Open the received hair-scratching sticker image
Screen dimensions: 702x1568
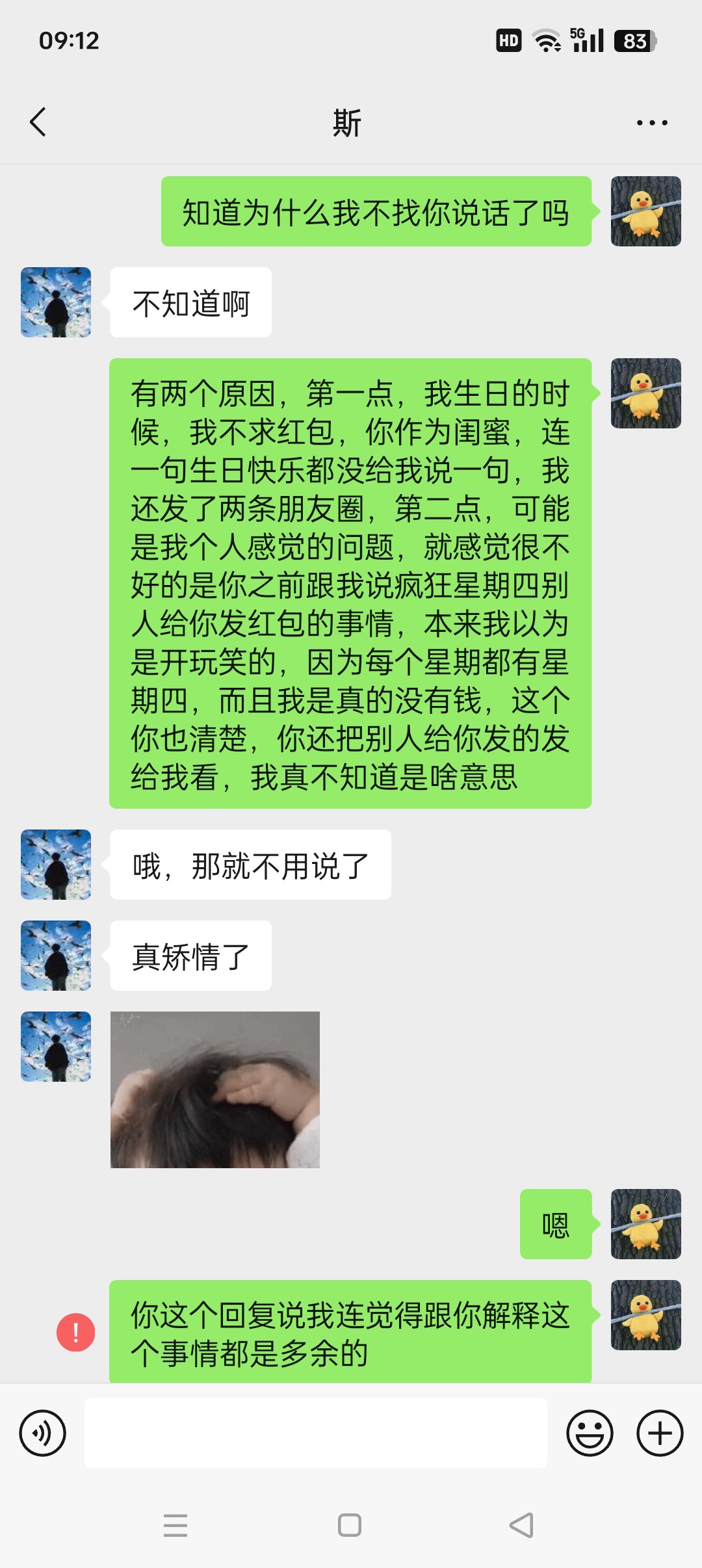[x=215, y=1090]
